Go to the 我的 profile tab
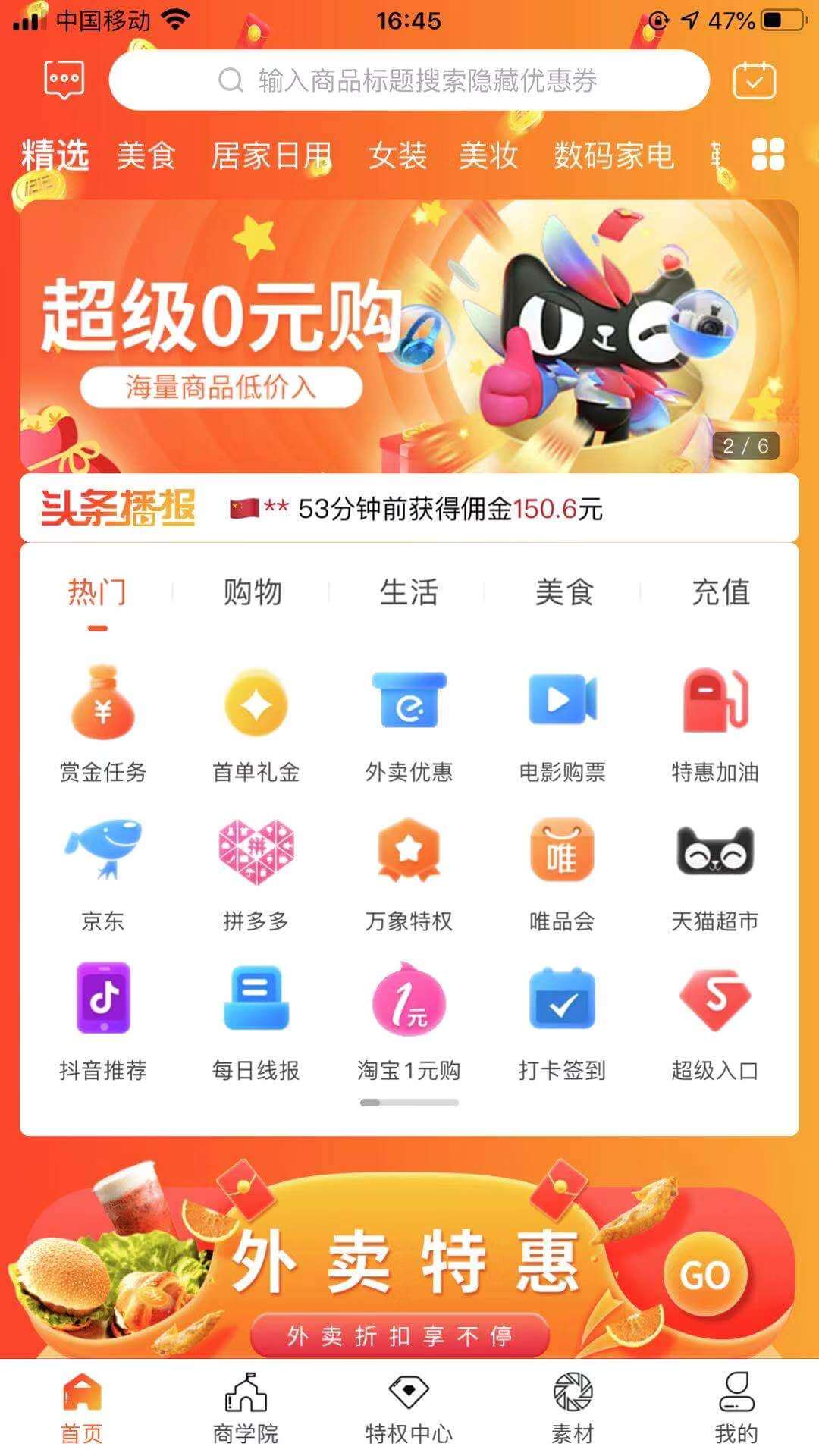Screen dimensions: 819x1456 pos(736,1407)
